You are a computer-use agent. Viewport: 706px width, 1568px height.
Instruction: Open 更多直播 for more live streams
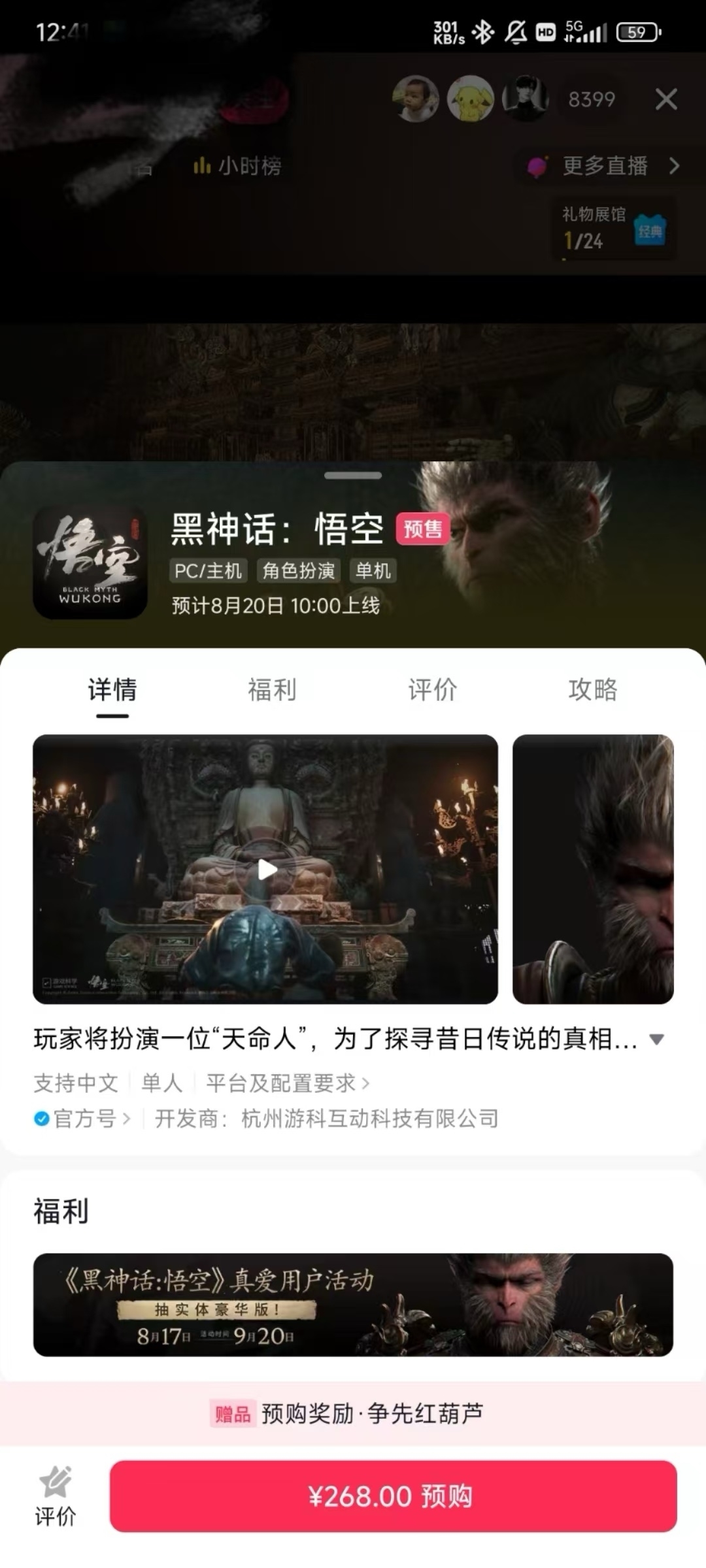click(605, 166)
